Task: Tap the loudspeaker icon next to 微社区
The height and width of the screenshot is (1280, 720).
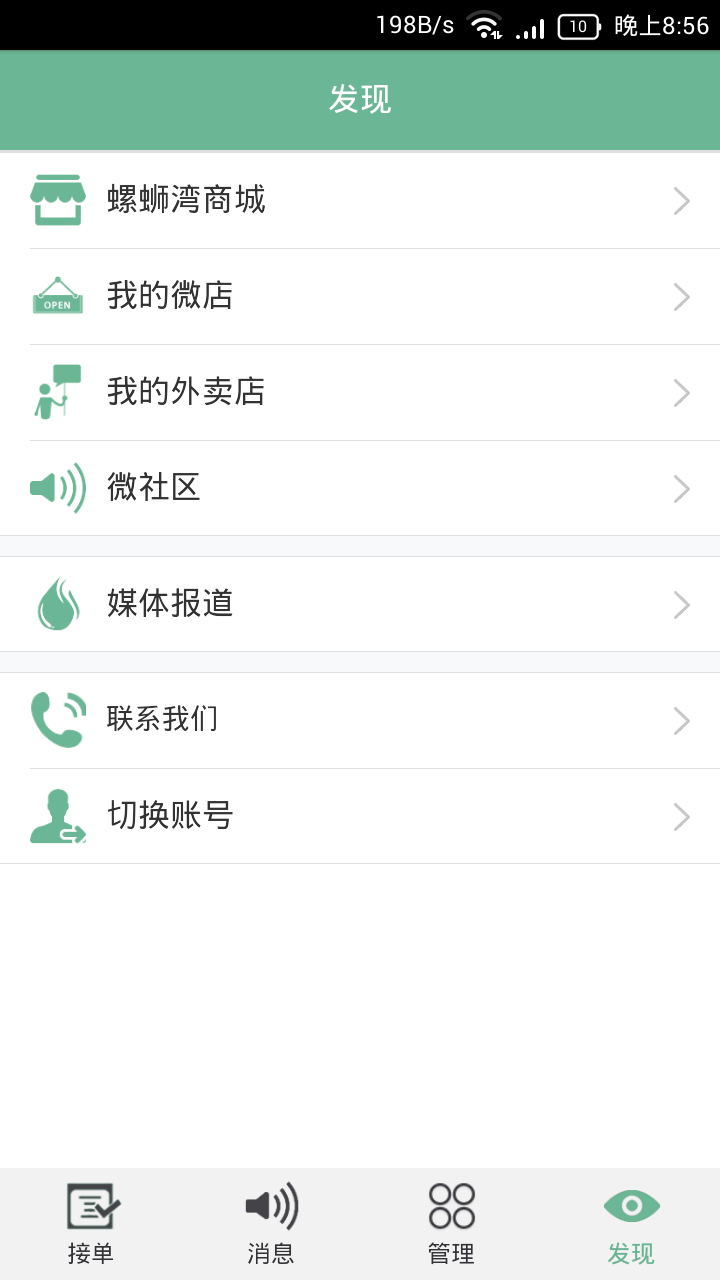Action: pos(57,488)
